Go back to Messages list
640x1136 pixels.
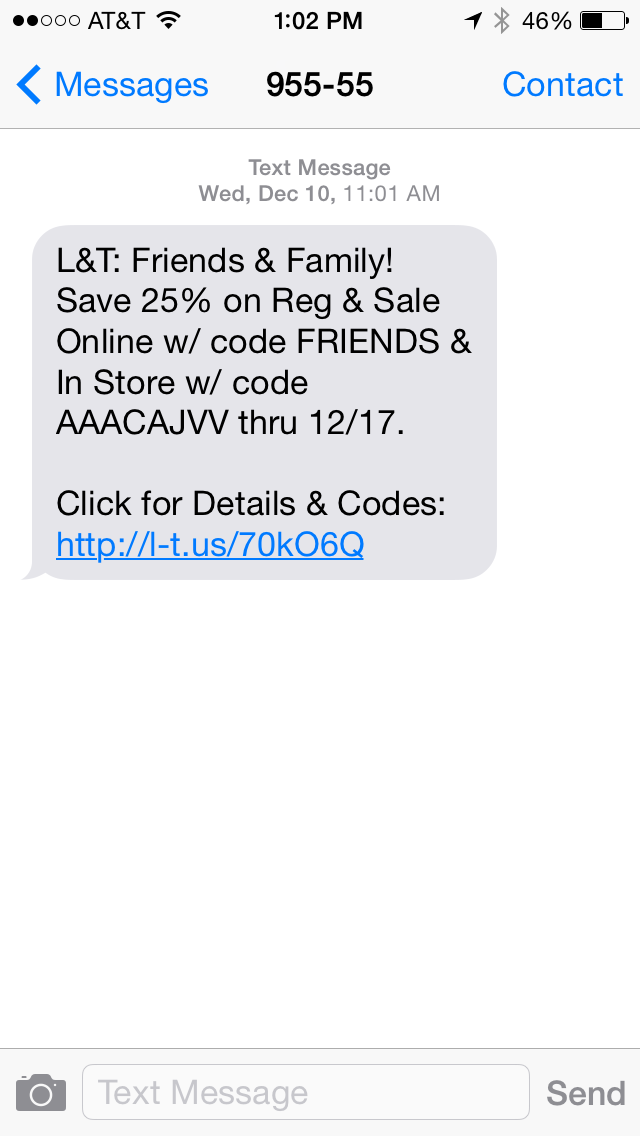112,85
